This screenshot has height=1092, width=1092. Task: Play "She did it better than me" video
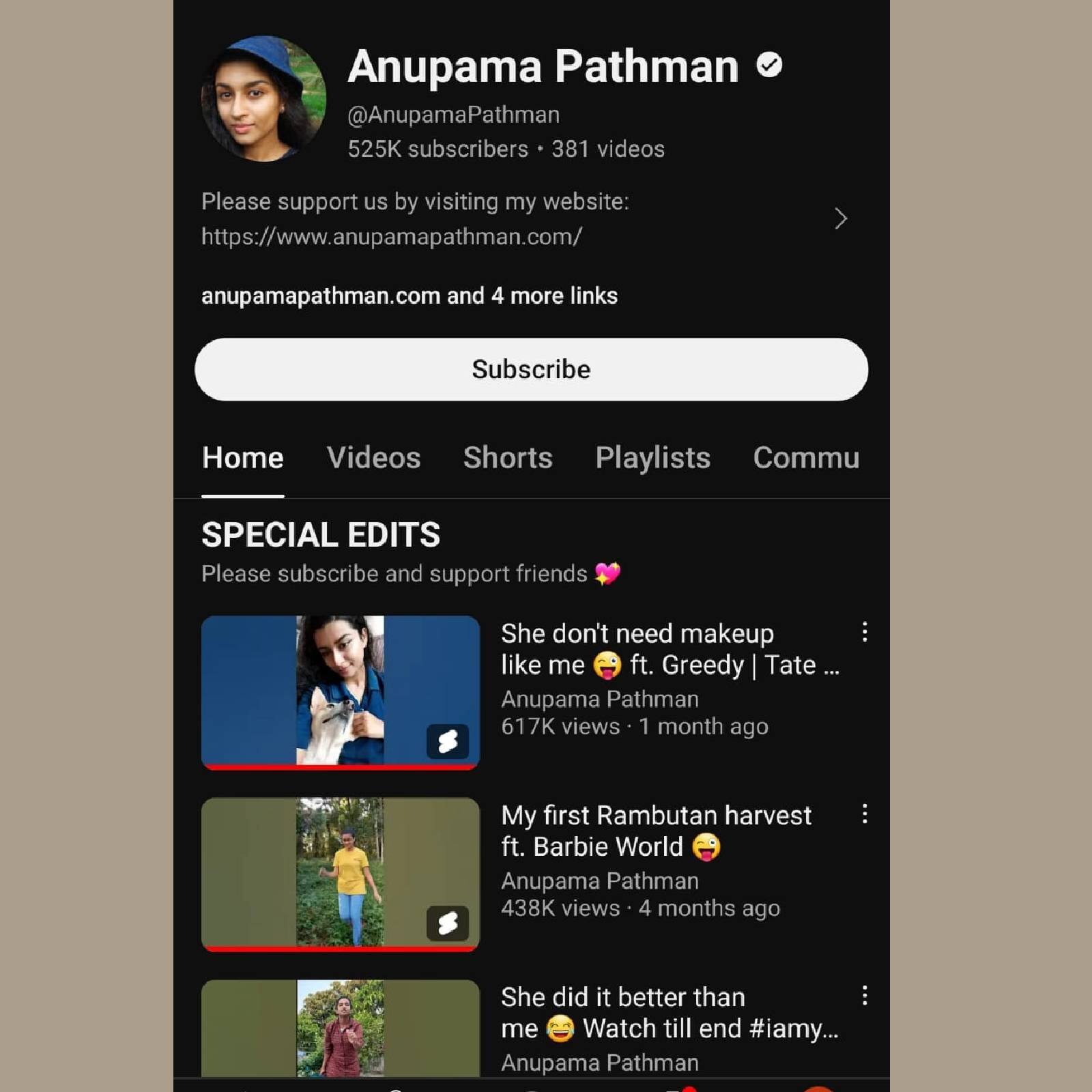(340, 1028)
